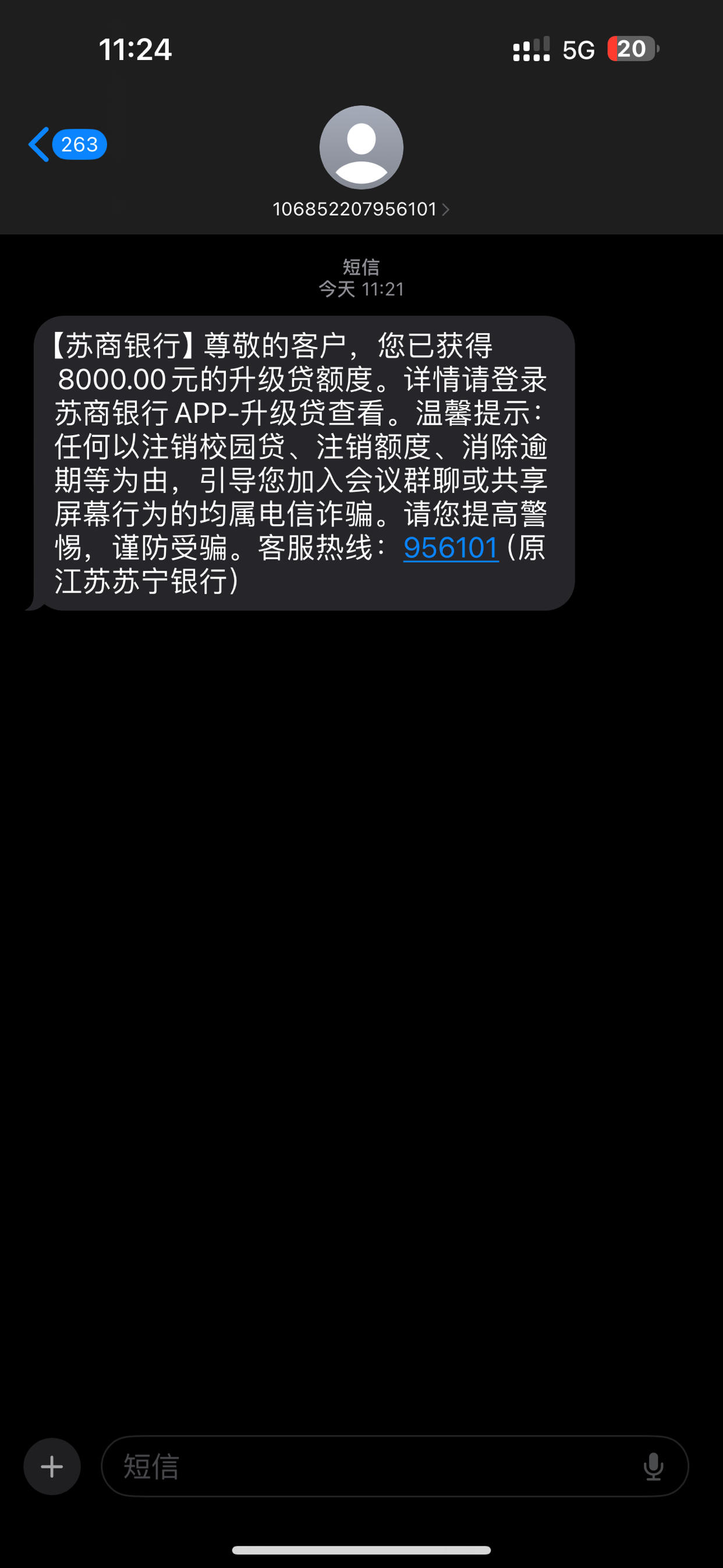Open attachments with the plus icon
The width and height of the screenshot is (723, 1568).
click(52, 1465)
